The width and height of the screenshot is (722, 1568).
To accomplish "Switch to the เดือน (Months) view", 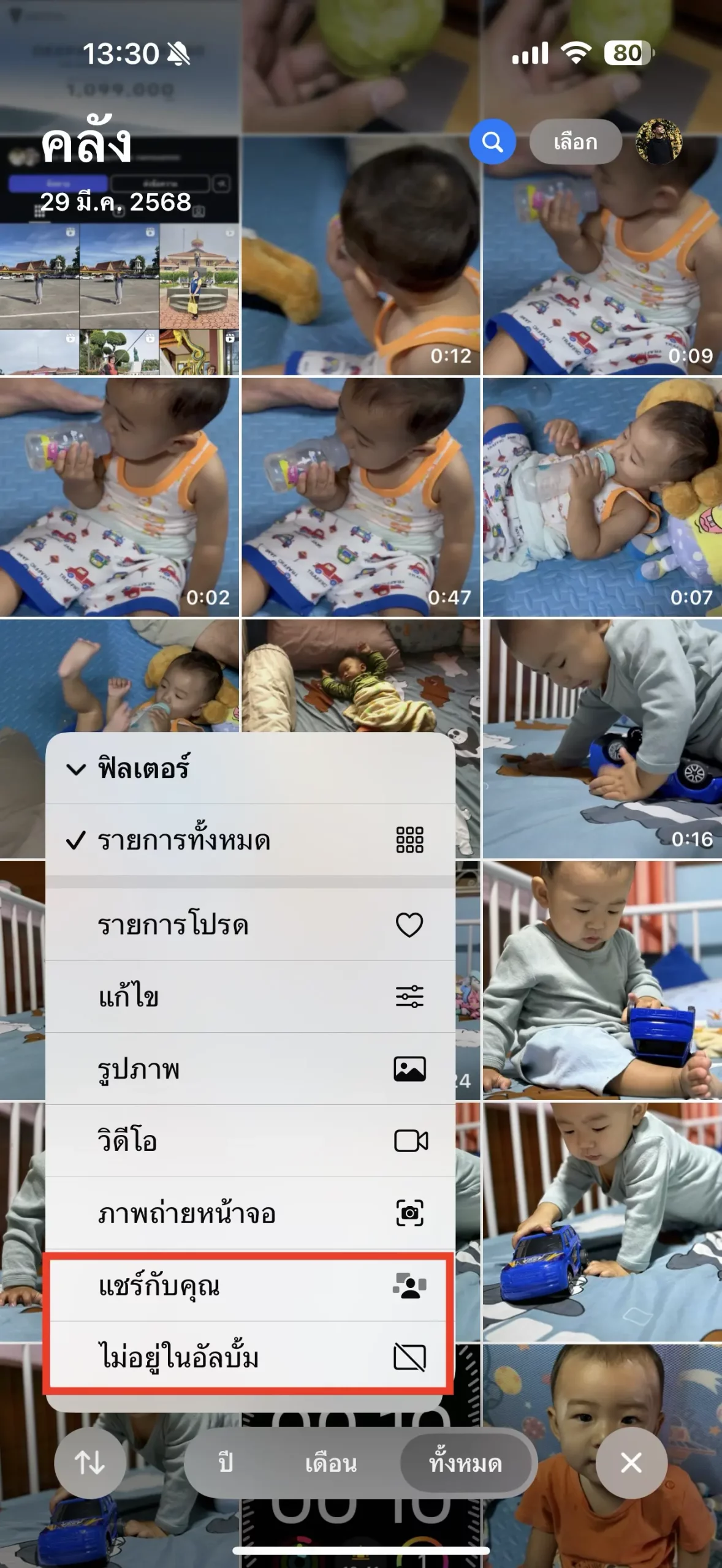I will [x=331, y=1463].
